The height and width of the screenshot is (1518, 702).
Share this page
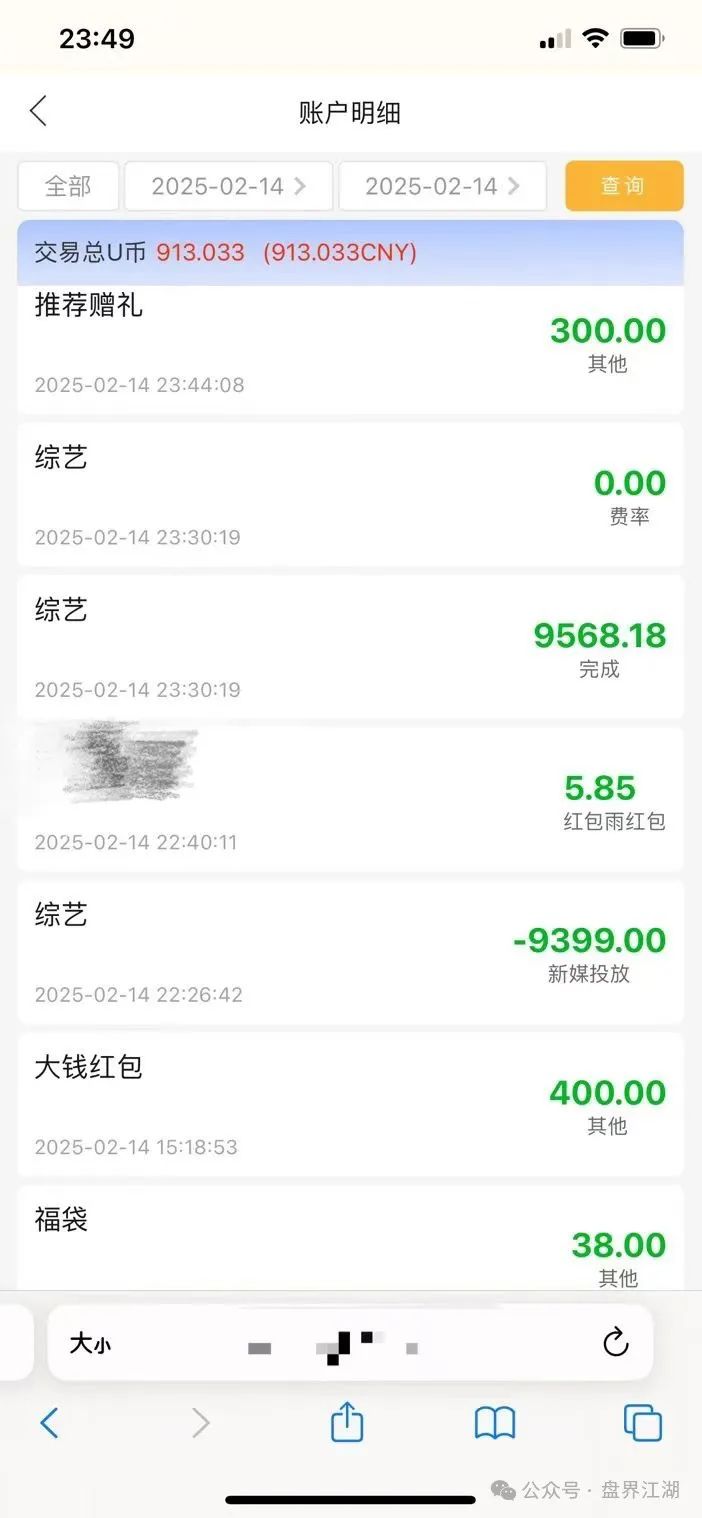(x=346, y=1422)
